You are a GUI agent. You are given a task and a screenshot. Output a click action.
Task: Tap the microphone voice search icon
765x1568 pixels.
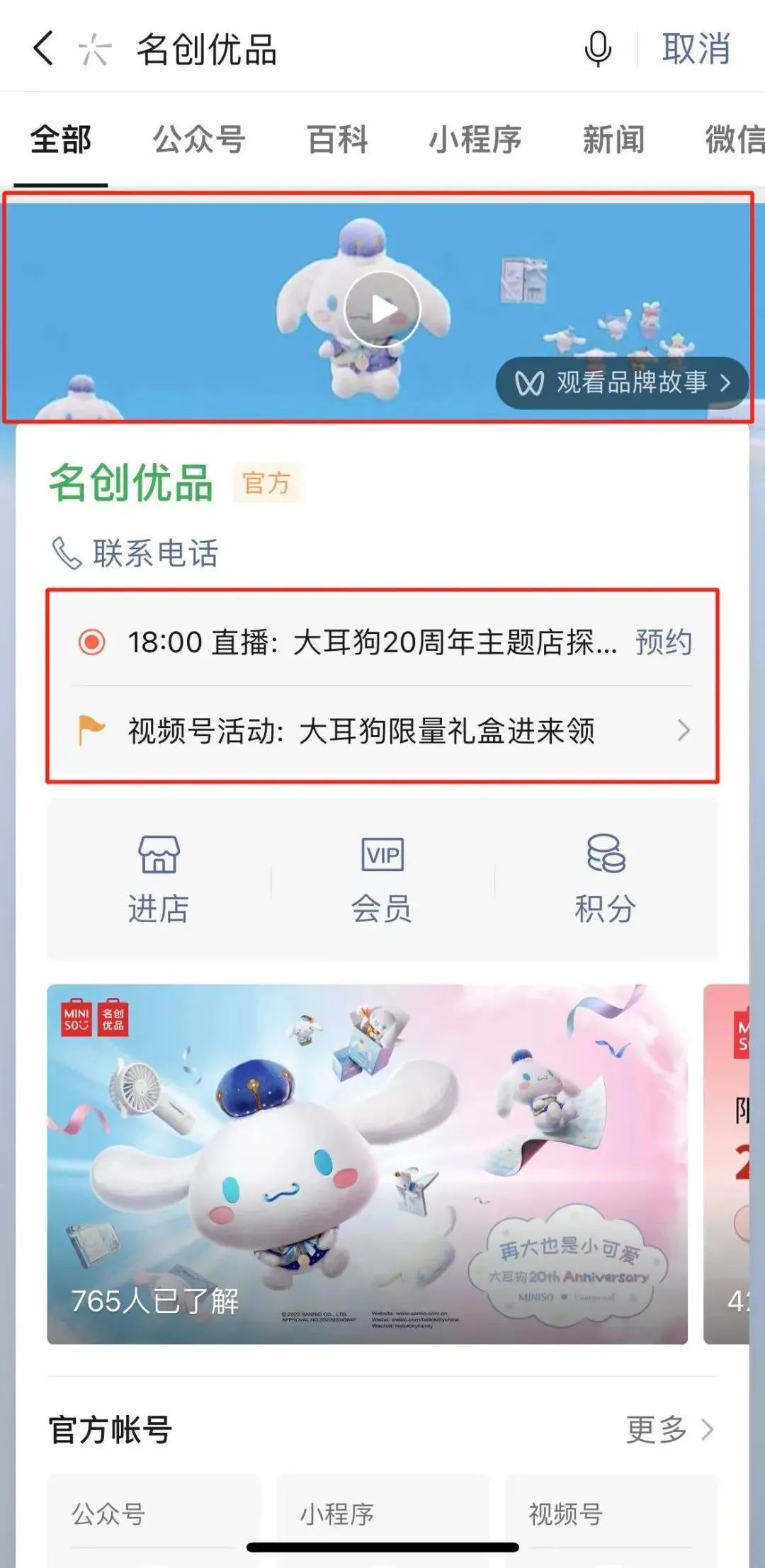[598, 49]
